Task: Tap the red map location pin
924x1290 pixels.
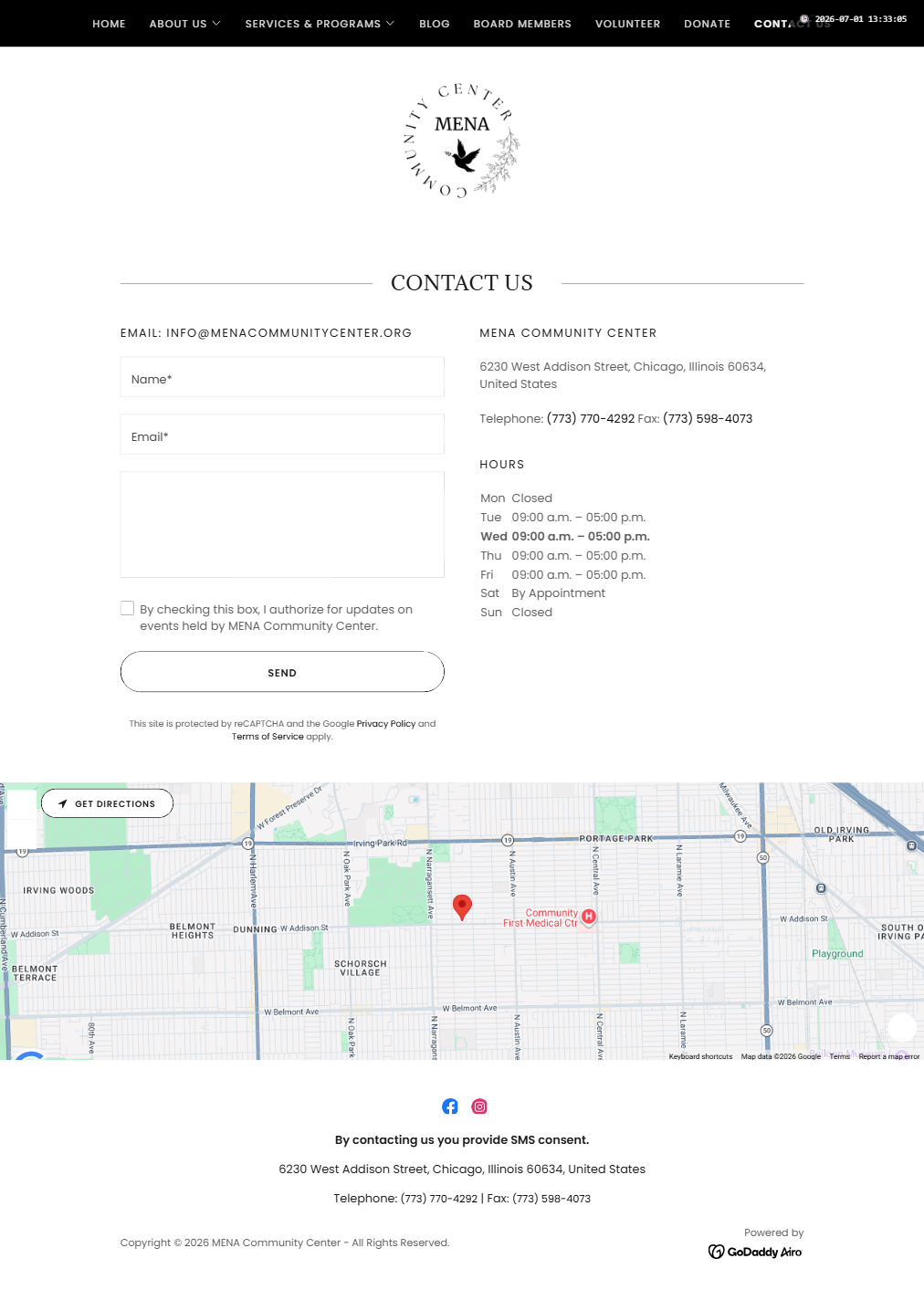Action: click(x=462, y=907)
